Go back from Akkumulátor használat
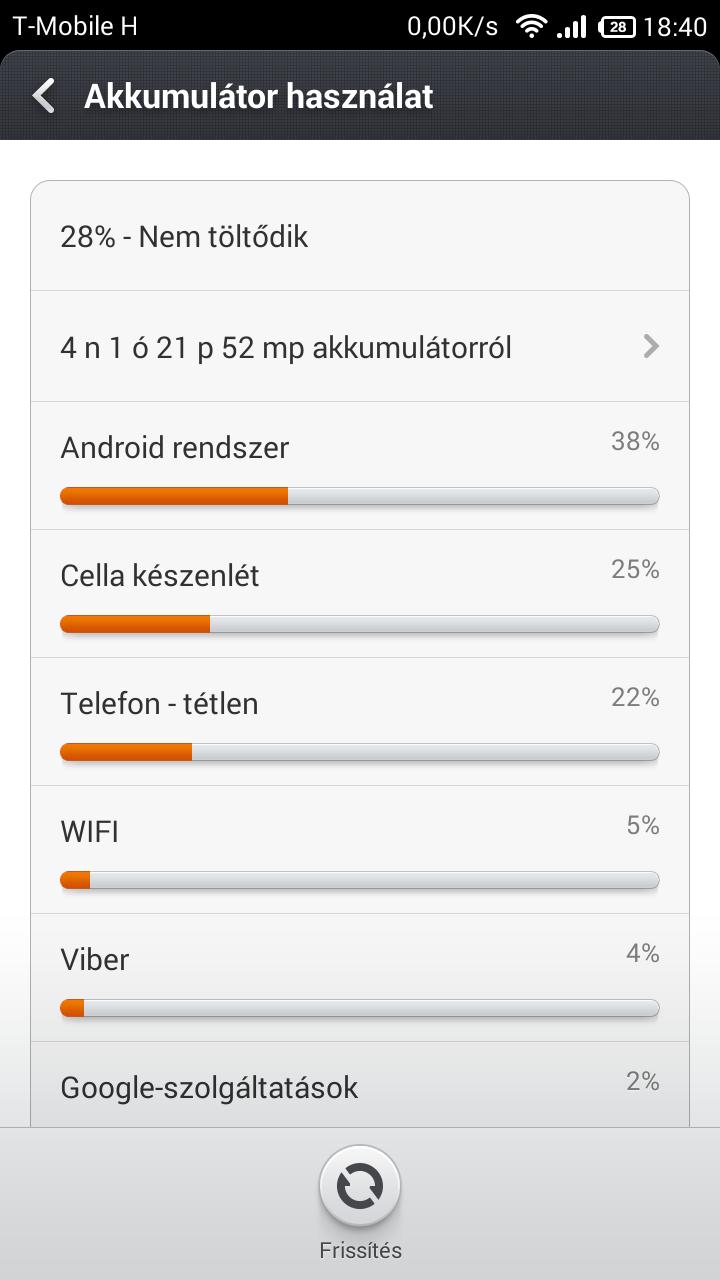Screen dimensions: 720x1280 43,96
